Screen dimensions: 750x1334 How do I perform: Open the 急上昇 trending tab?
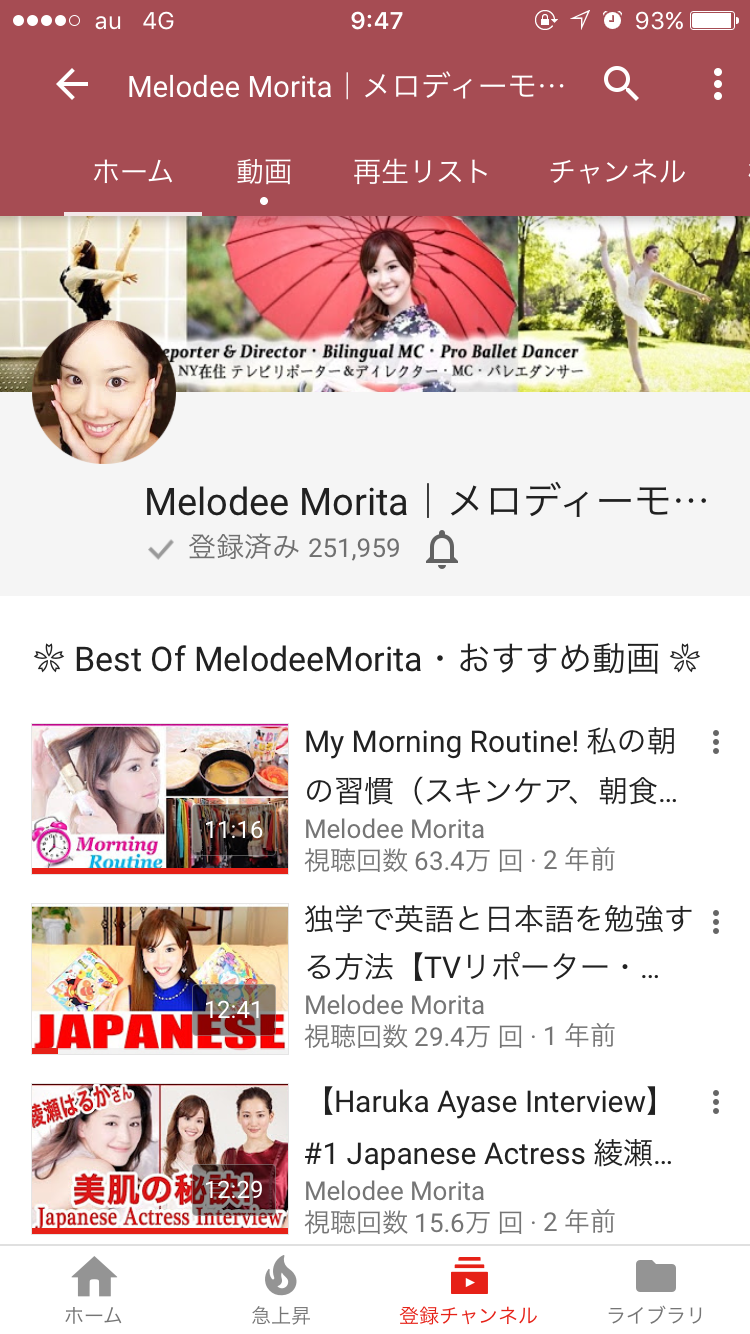click(x=281, y=1290)
